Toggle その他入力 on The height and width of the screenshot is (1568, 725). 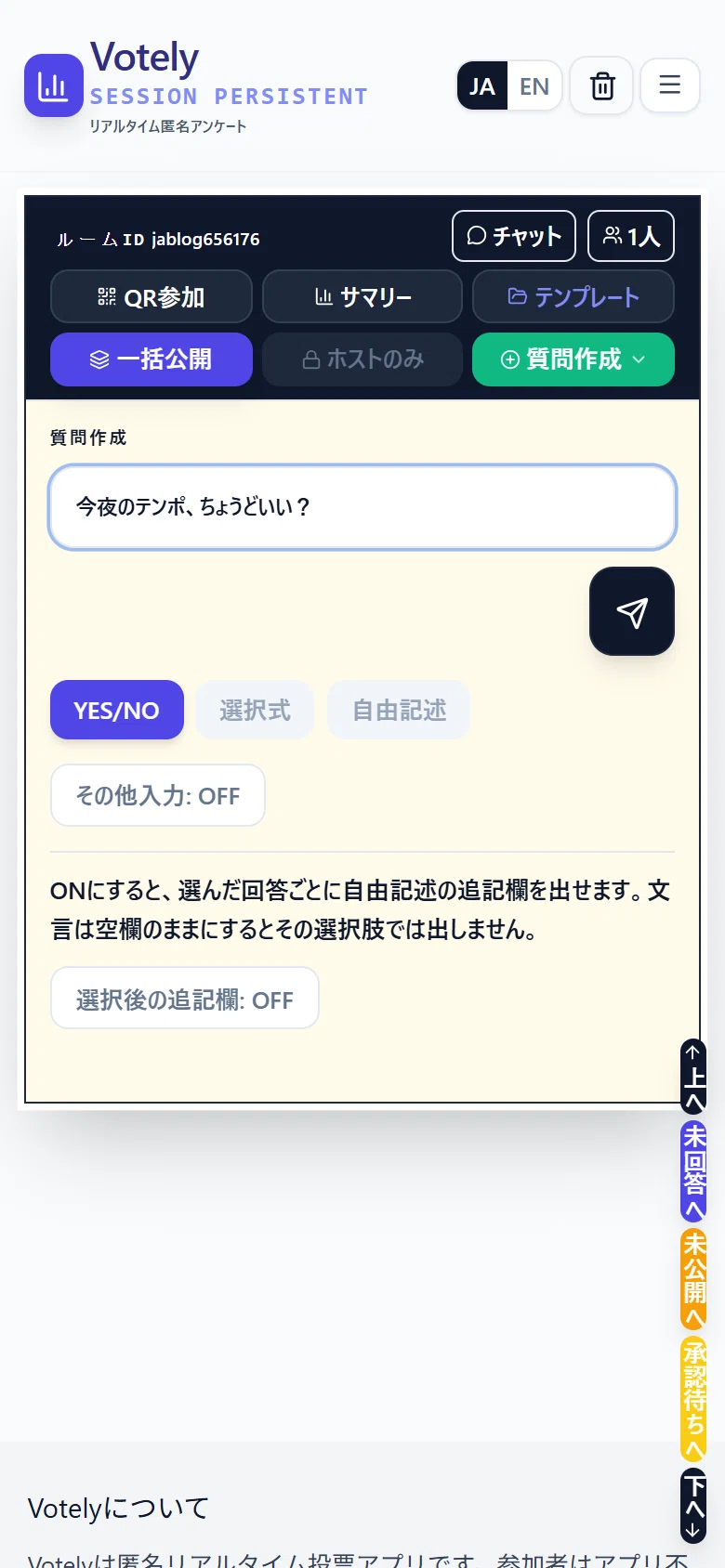pyautogui.click(x=158, y=795)
